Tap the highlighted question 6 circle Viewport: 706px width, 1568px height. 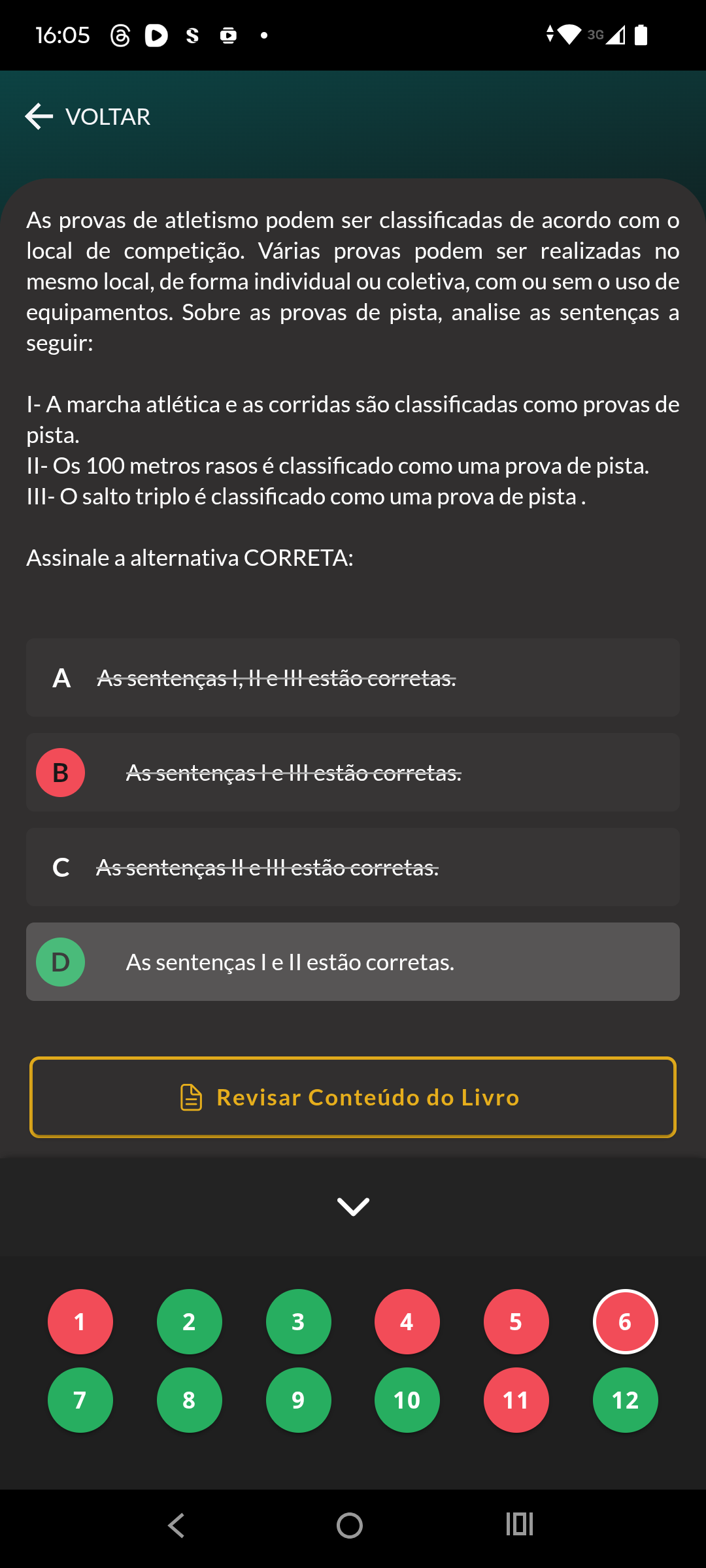pyautogui.click(x=625, y=1322)
